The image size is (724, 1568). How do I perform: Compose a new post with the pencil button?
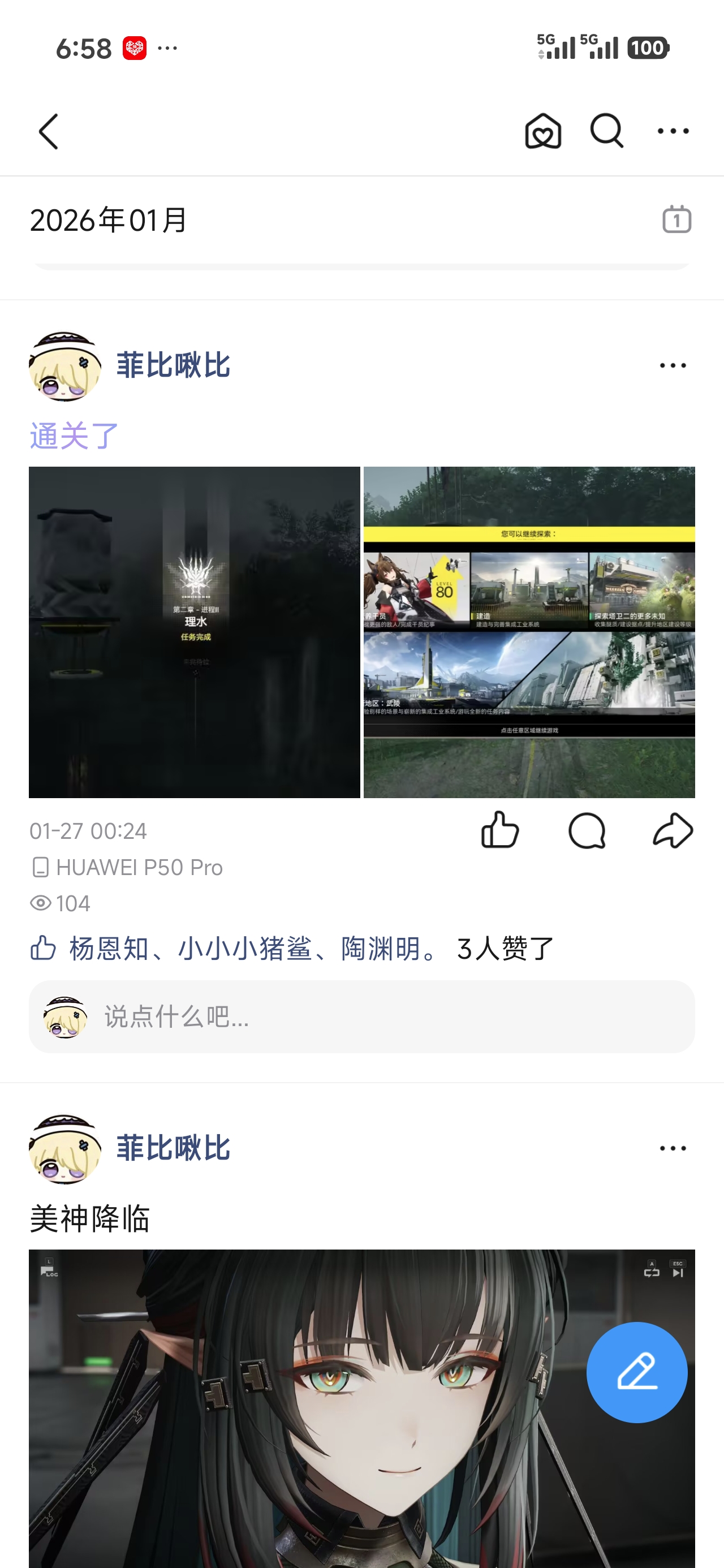[637, 1372]
